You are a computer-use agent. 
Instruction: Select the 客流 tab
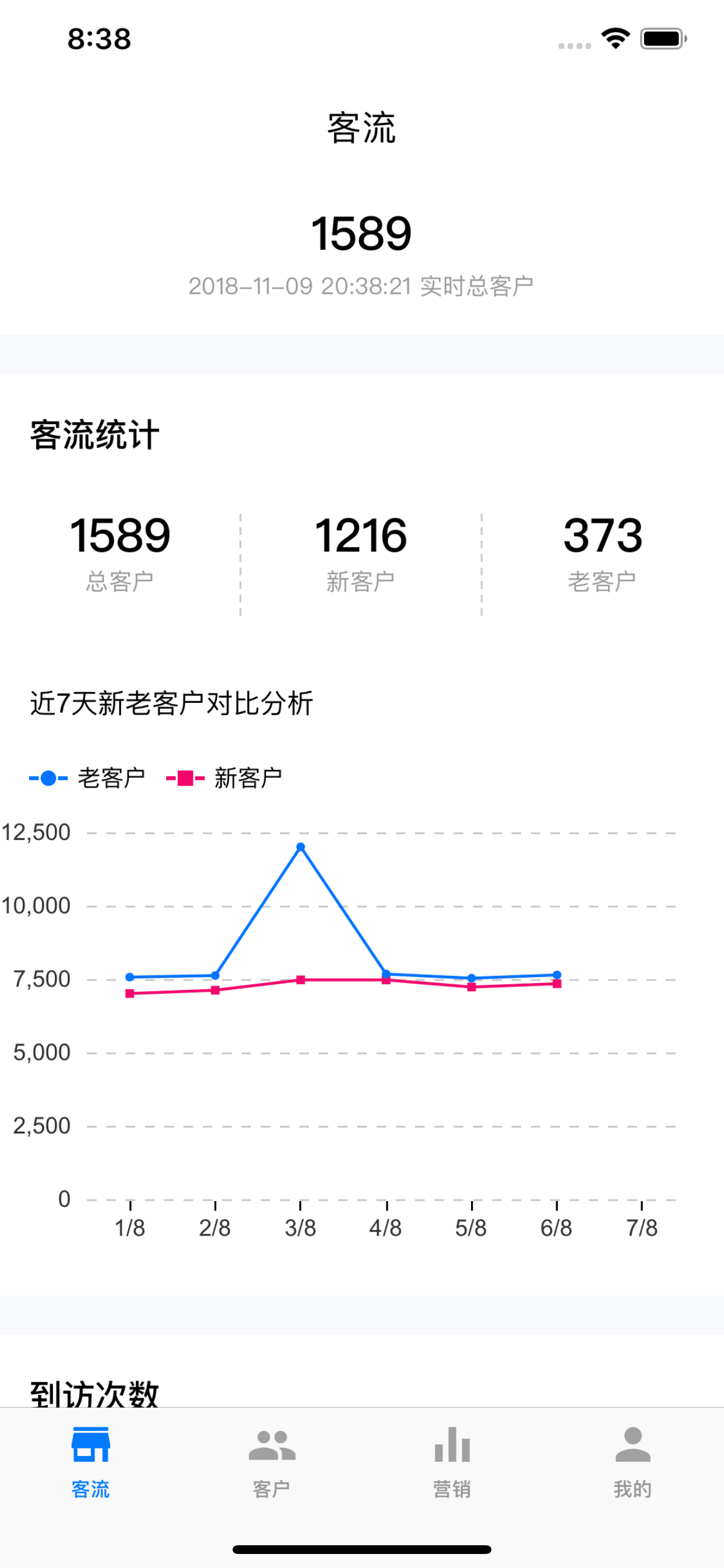click(91, 1461)
